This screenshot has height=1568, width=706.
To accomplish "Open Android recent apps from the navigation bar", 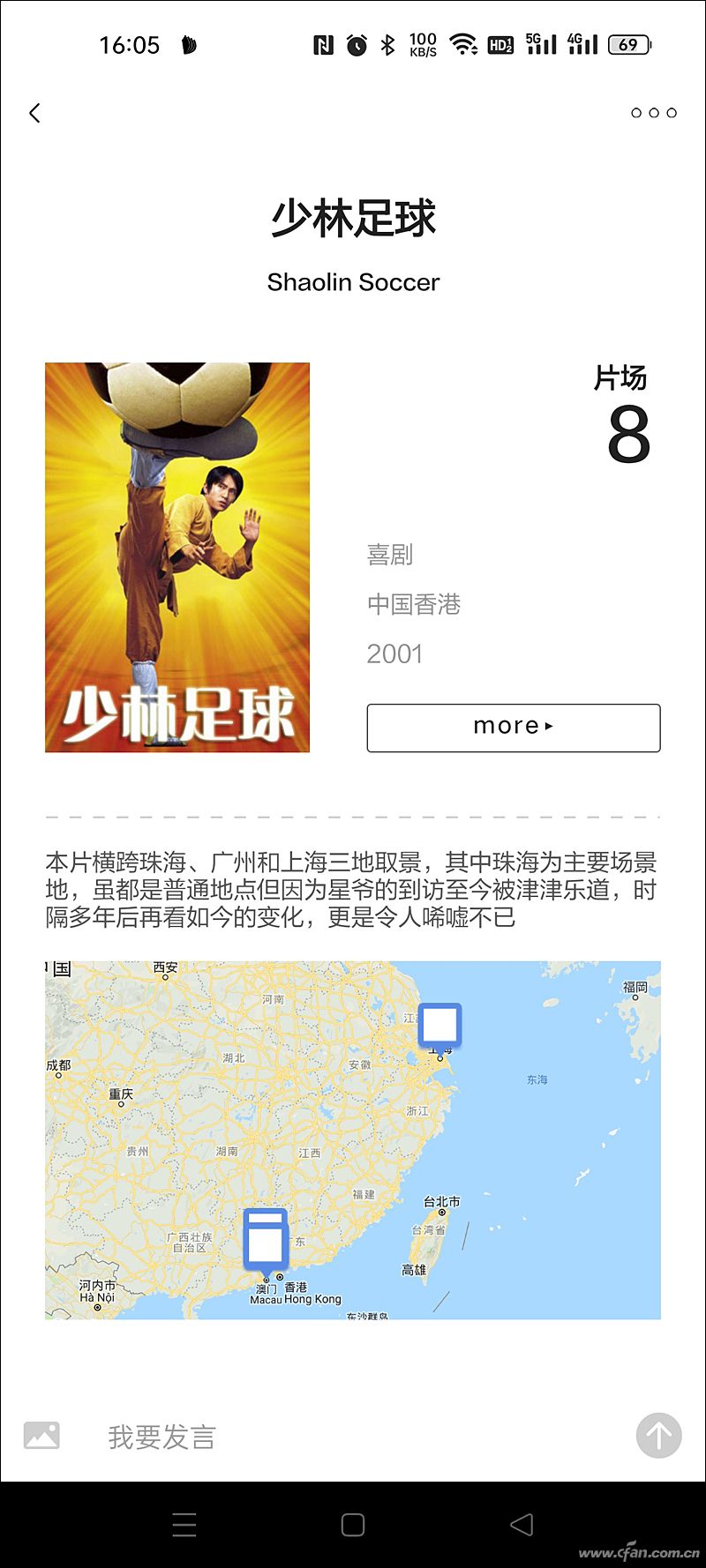I will (x=184, y=1524).
